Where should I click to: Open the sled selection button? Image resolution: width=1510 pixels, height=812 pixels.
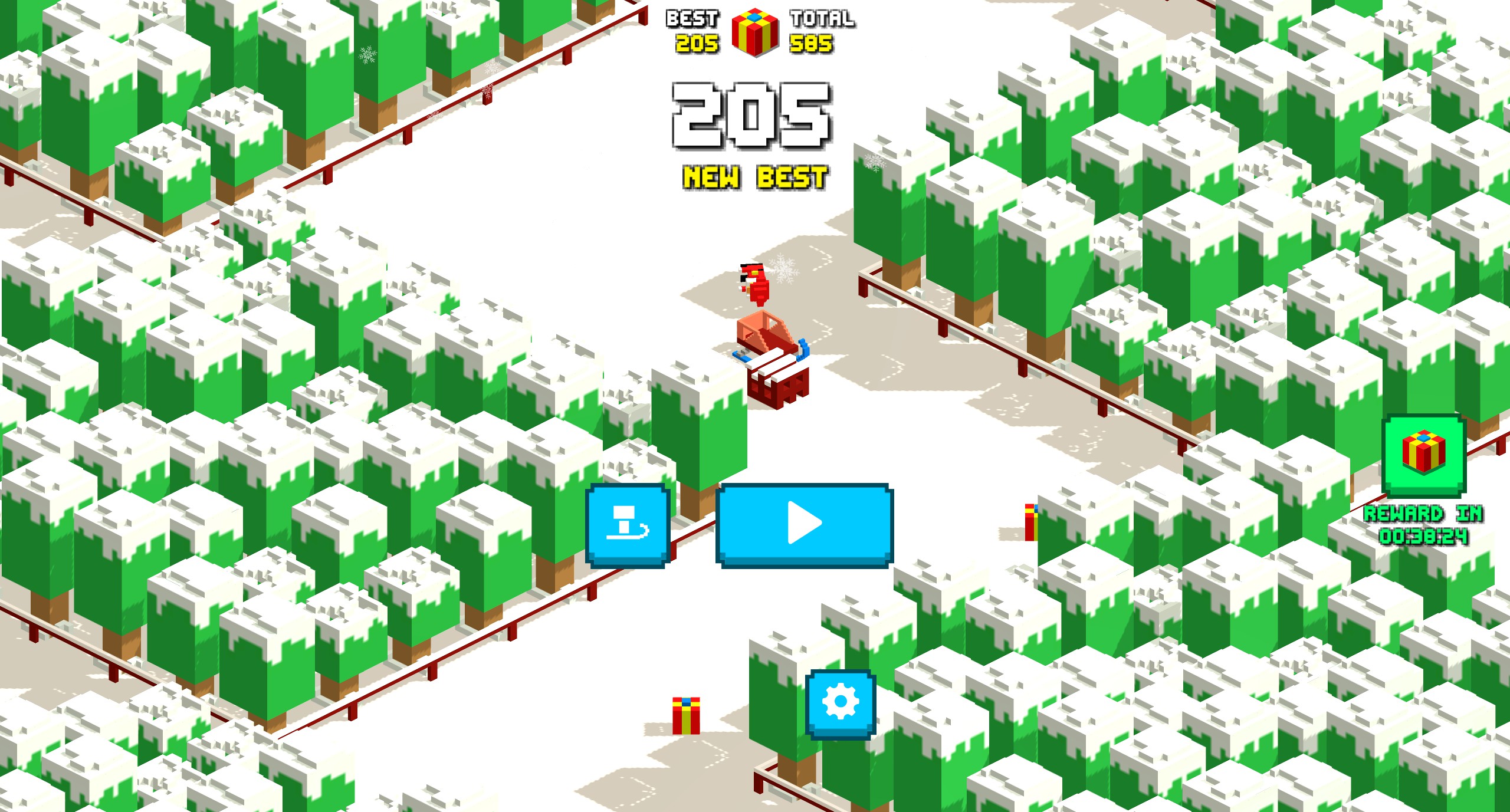[x=628, y=524]
